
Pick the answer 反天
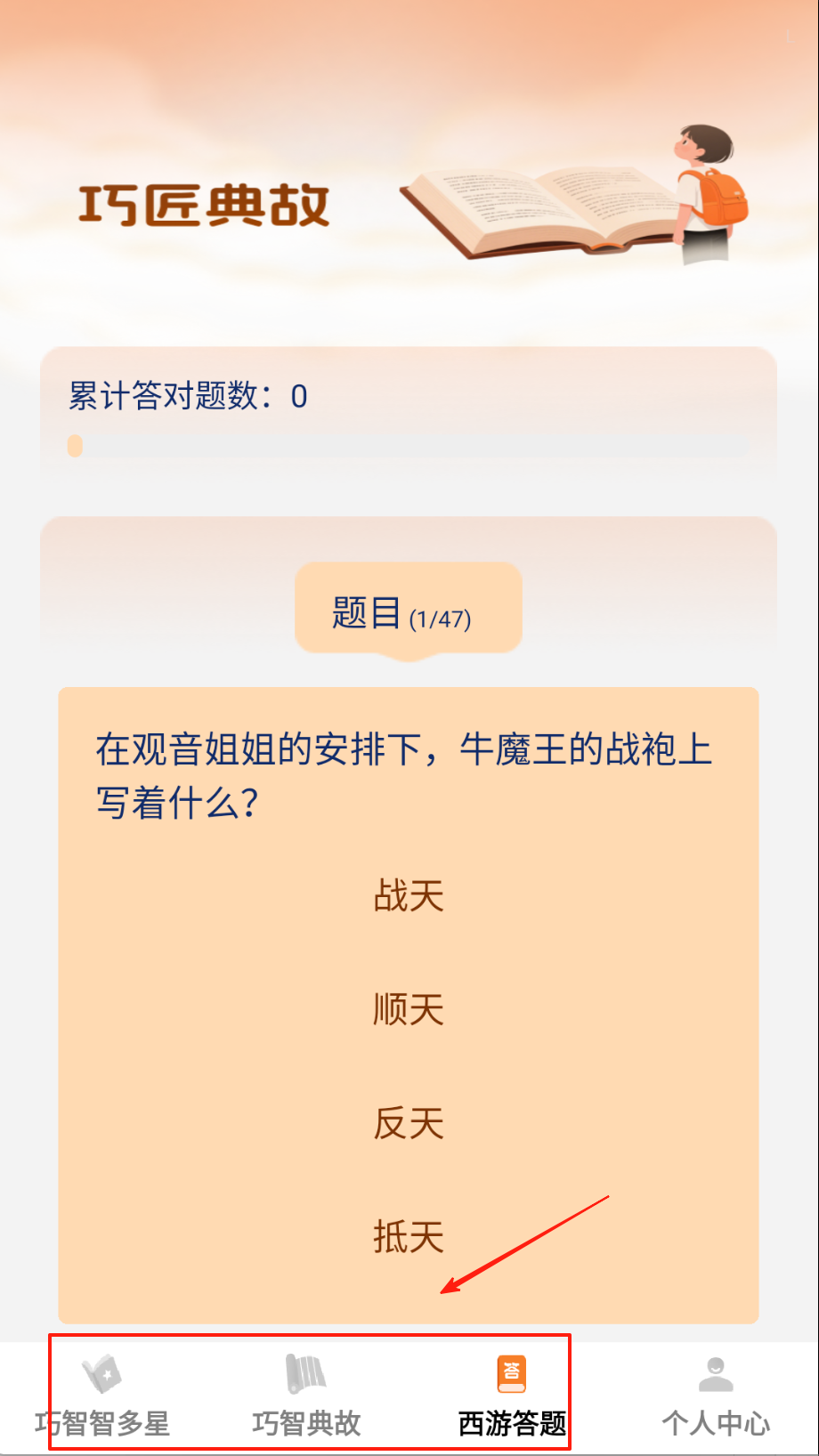click(409, 1123)
